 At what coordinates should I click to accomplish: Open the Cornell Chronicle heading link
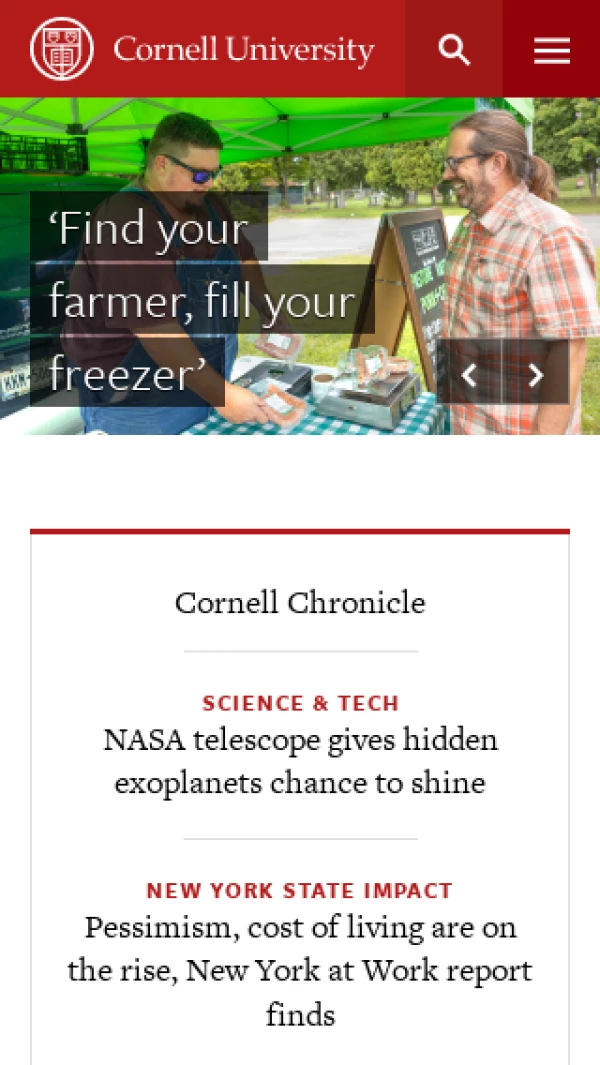coord(300,602)
